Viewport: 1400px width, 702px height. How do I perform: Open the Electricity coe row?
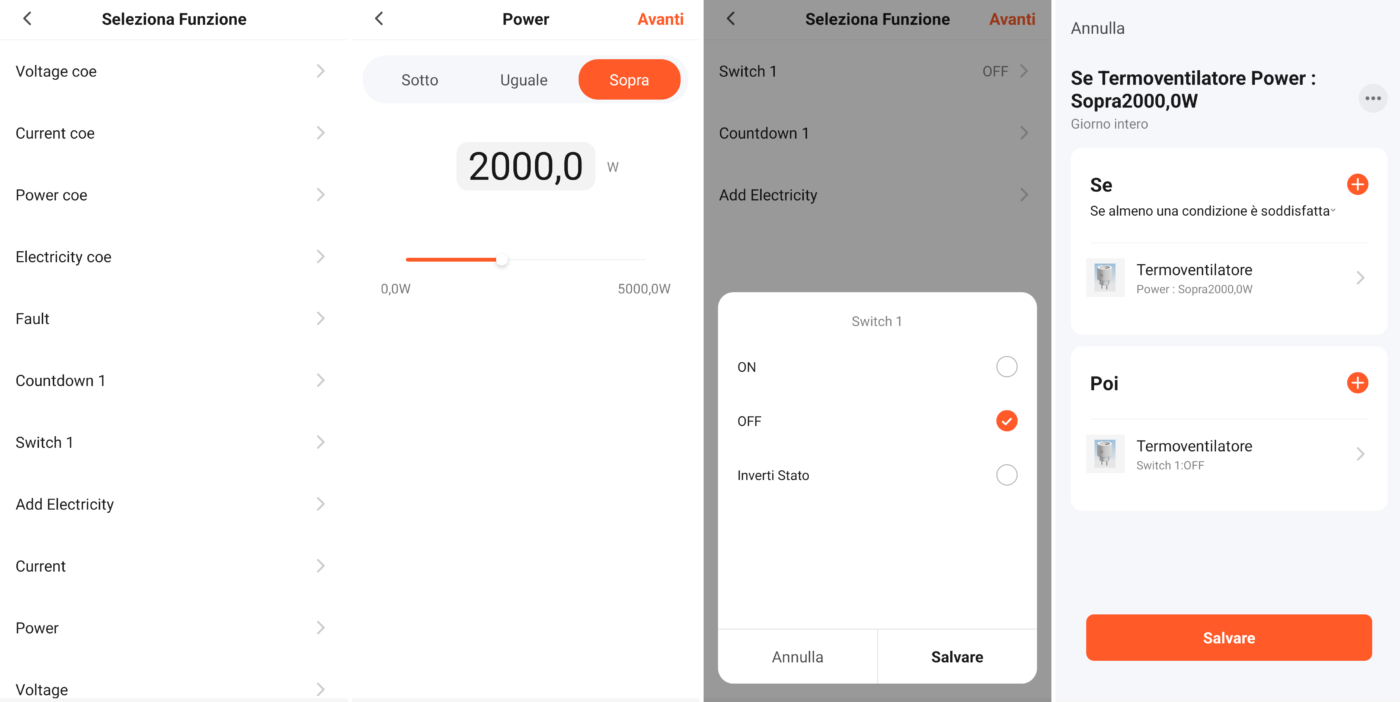(170, 257)
